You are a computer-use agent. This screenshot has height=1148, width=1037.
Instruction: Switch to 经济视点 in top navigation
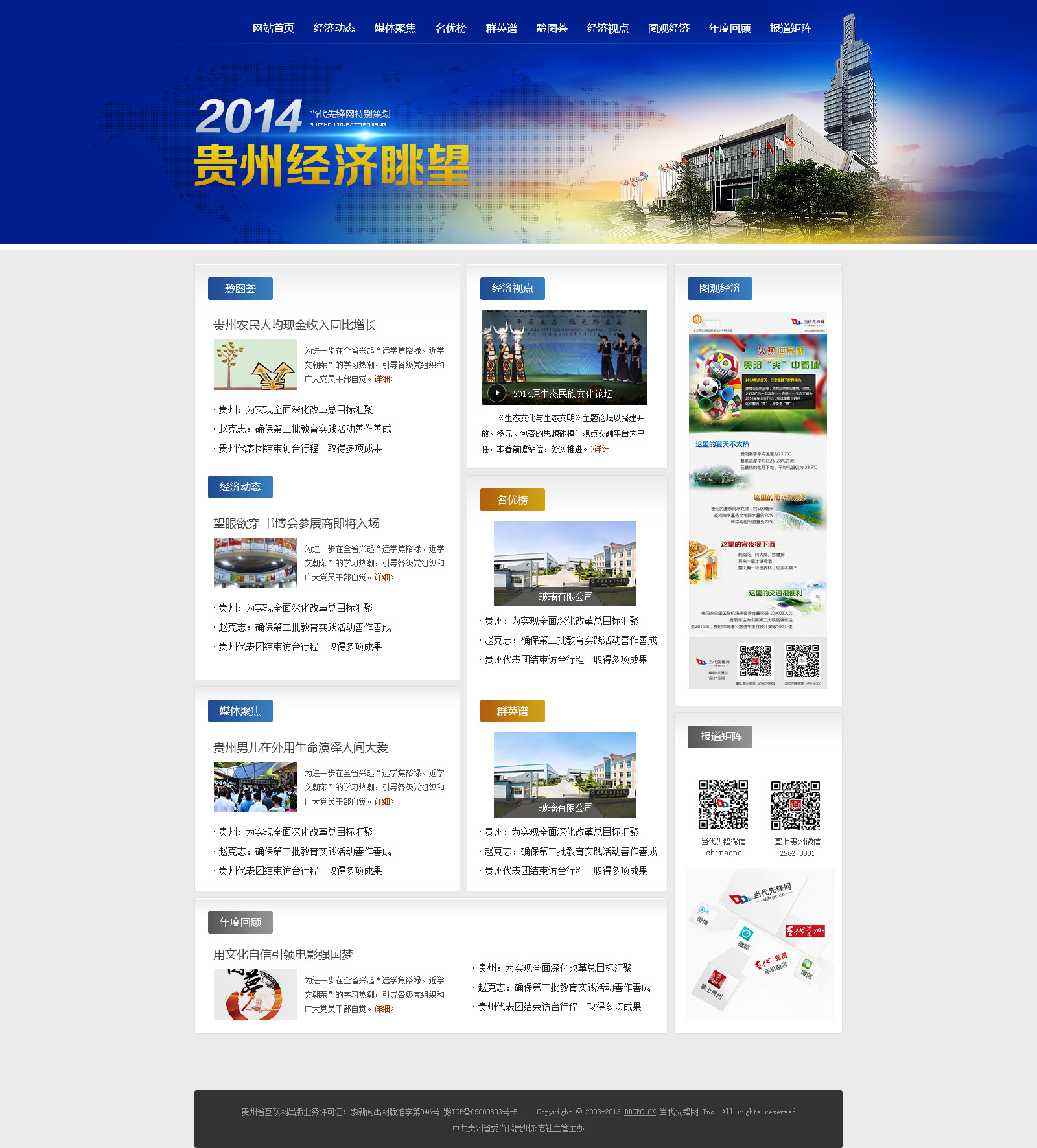(x=607, y=29)
